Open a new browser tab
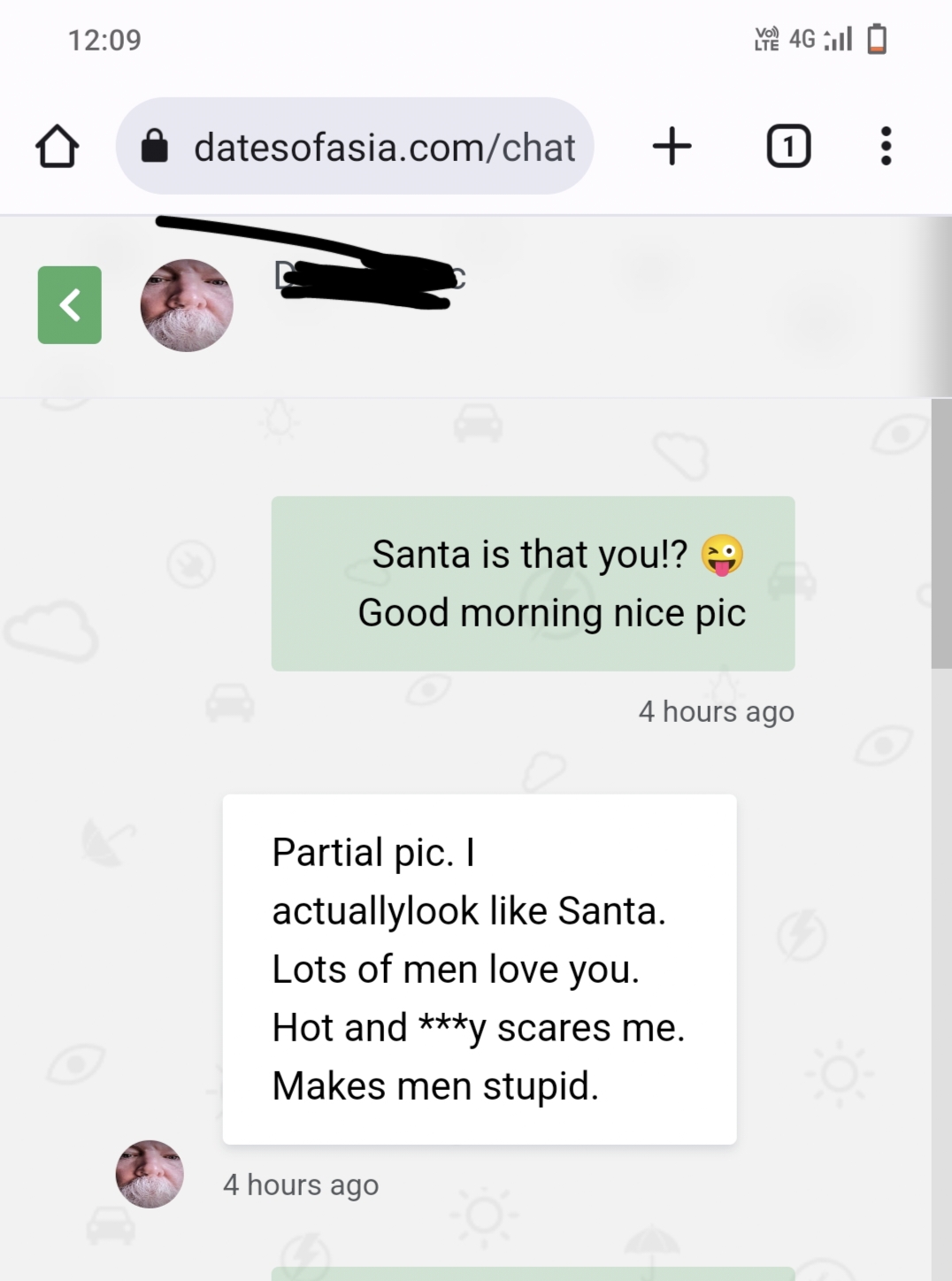952x1281 pixels. (x=672, y=146)
